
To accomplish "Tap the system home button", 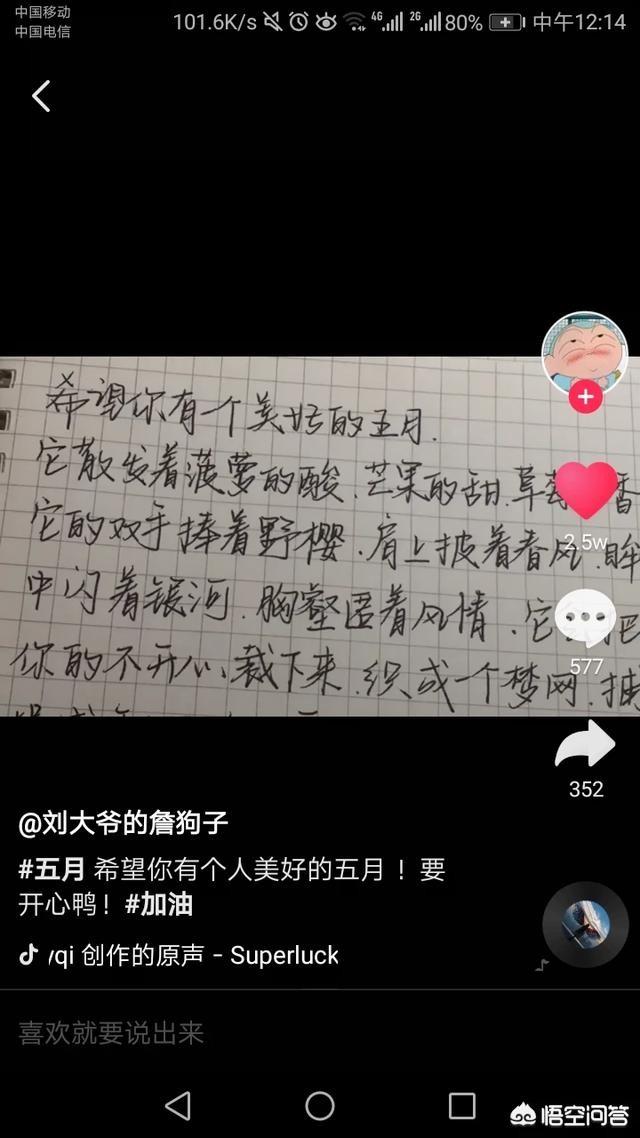I will click(319, 1105).
